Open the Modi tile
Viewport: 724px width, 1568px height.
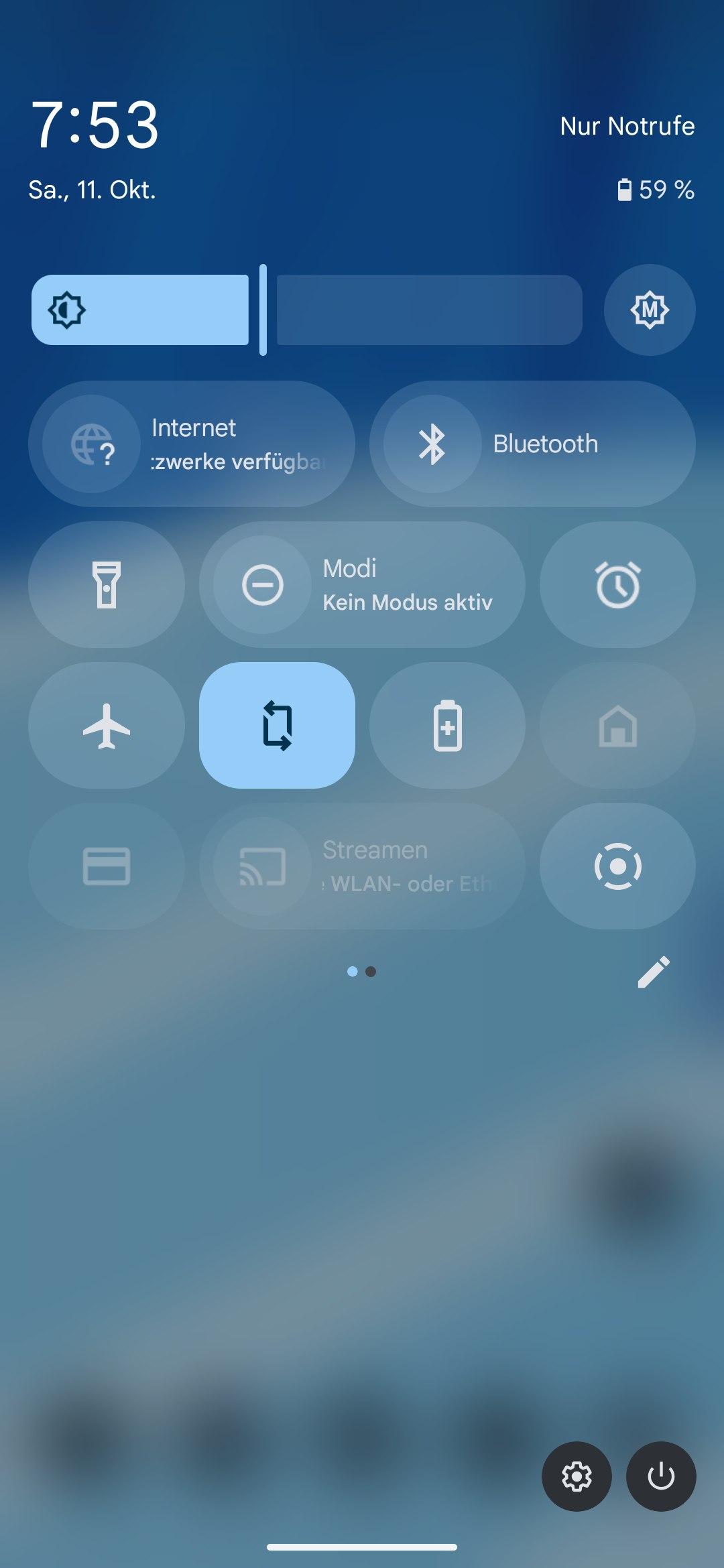click(x=362, y=584)
